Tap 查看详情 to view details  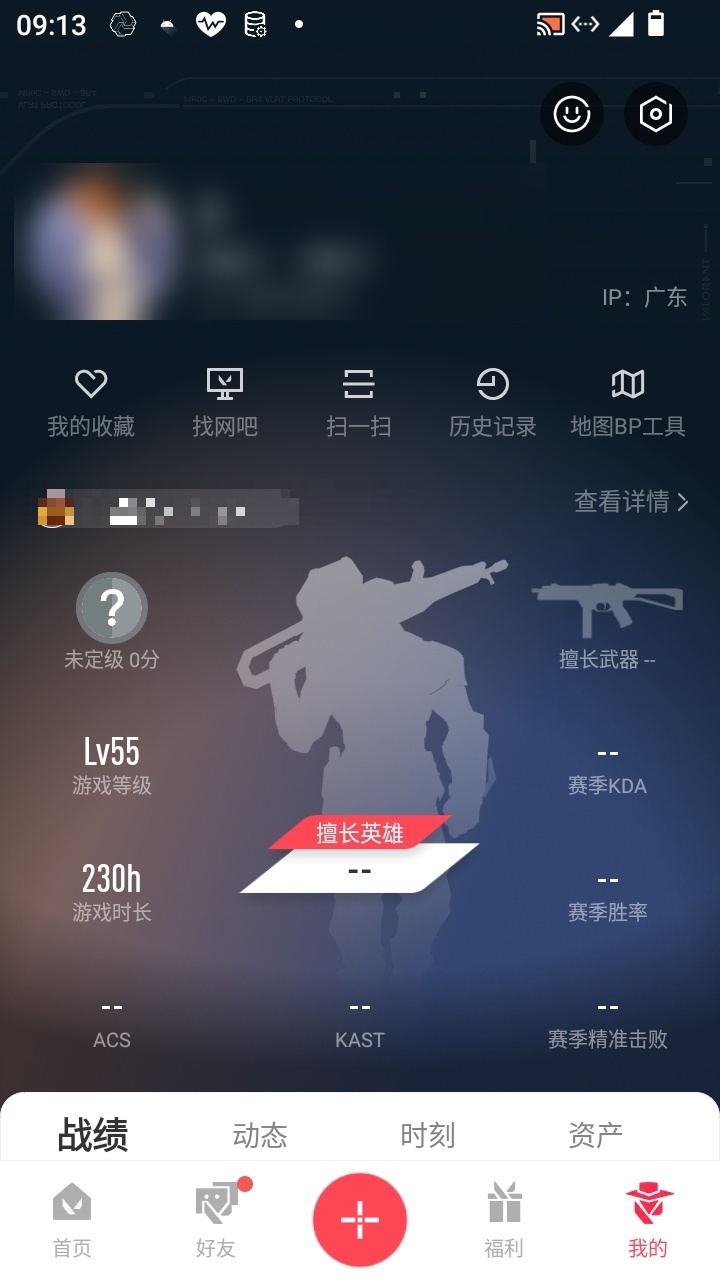click(632, 501)
